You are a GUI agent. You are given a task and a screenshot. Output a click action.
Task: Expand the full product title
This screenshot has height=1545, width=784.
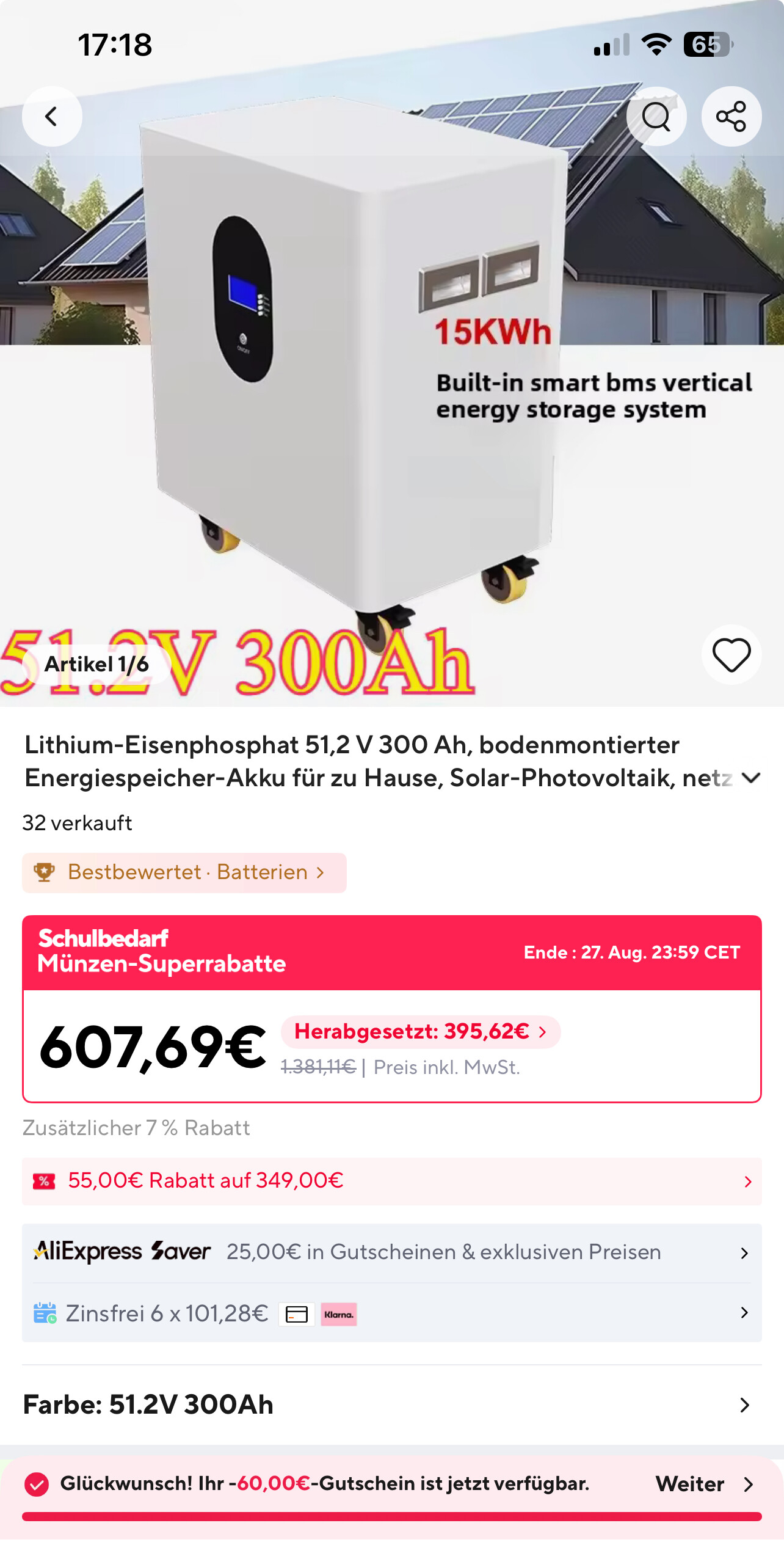pyautogui.click(x=750, y=778)
